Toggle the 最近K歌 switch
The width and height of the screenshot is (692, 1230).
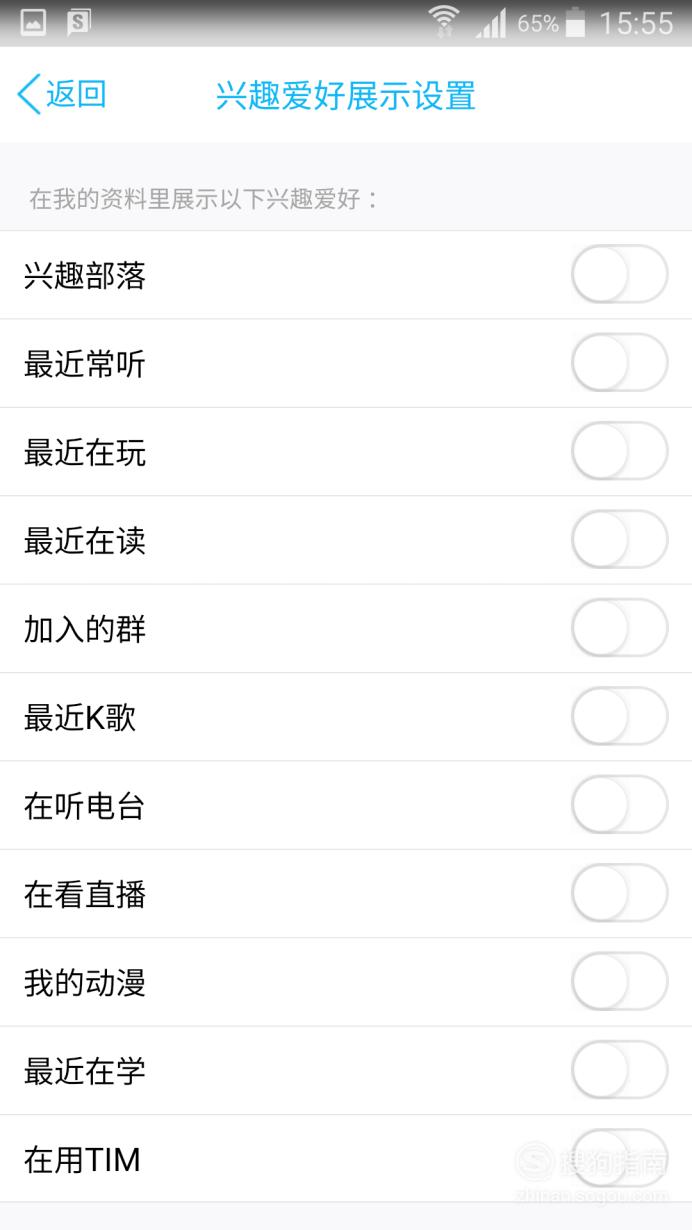point(619,716)
